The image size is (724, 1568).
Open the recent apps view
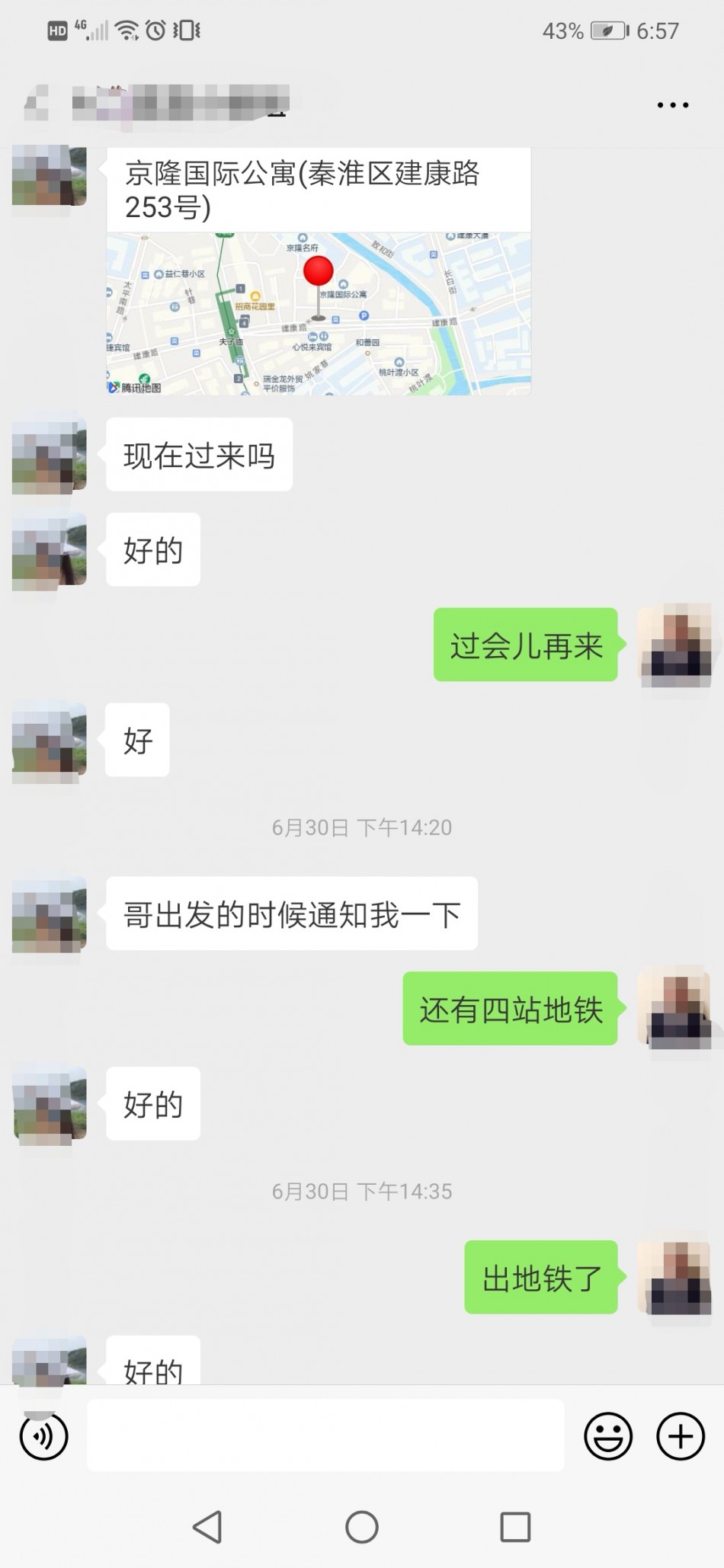click(x=515, y=1527)
